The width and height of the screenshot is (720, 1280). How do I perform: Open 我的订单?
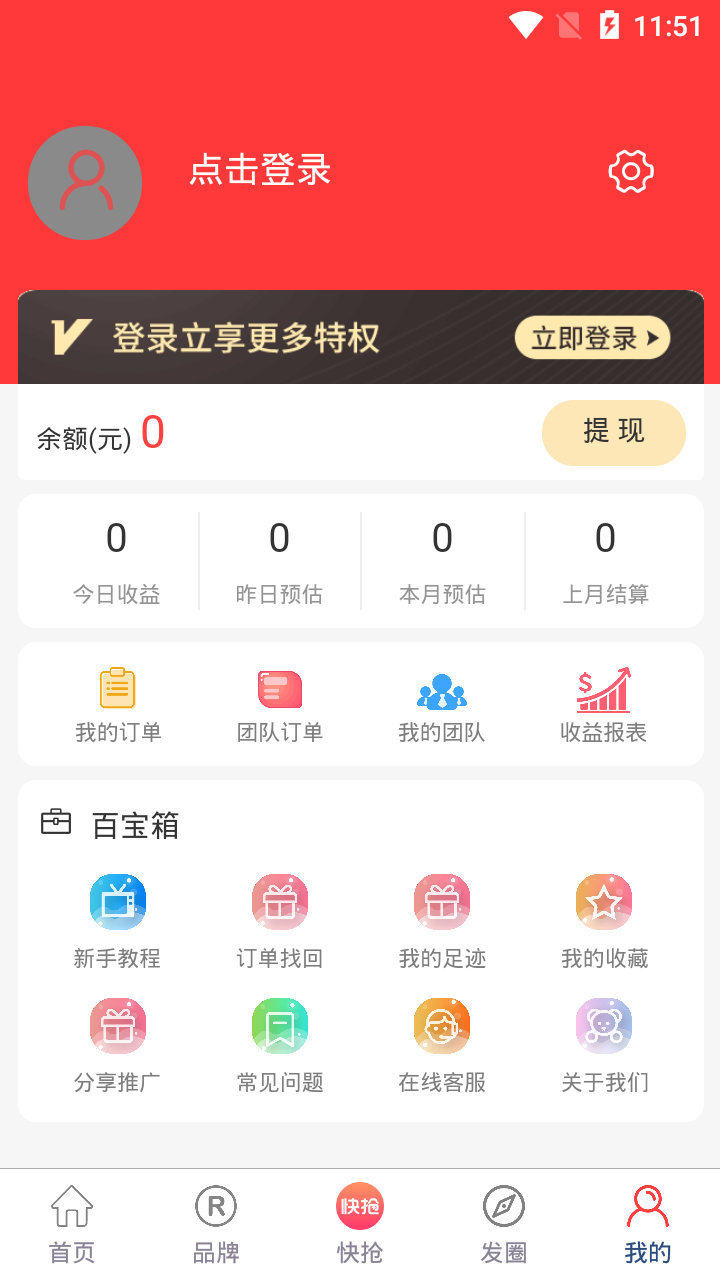118,705
